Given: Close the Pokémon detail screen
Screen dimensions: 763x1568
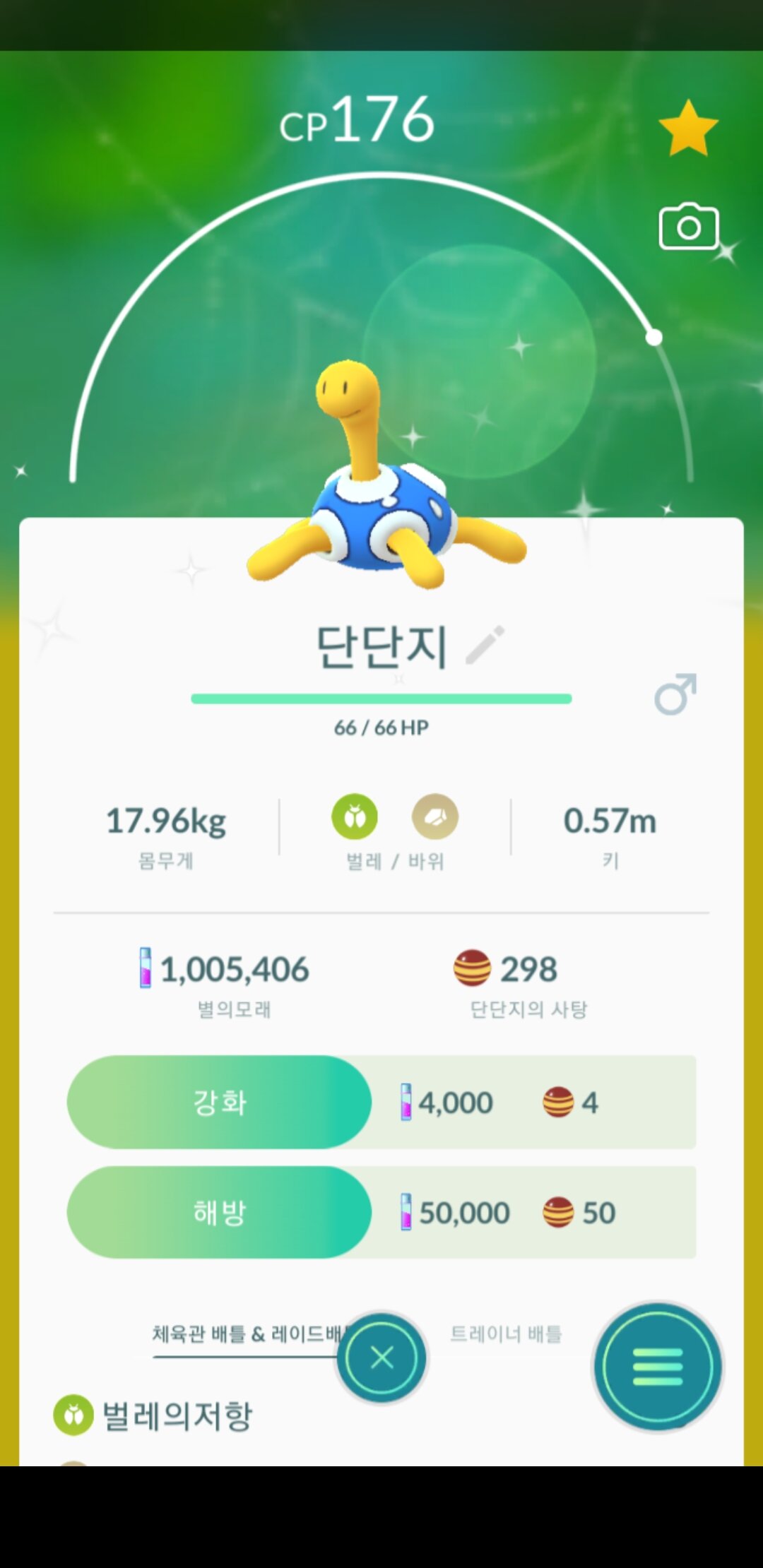Looking at the screenshot, I should 381,1357.
